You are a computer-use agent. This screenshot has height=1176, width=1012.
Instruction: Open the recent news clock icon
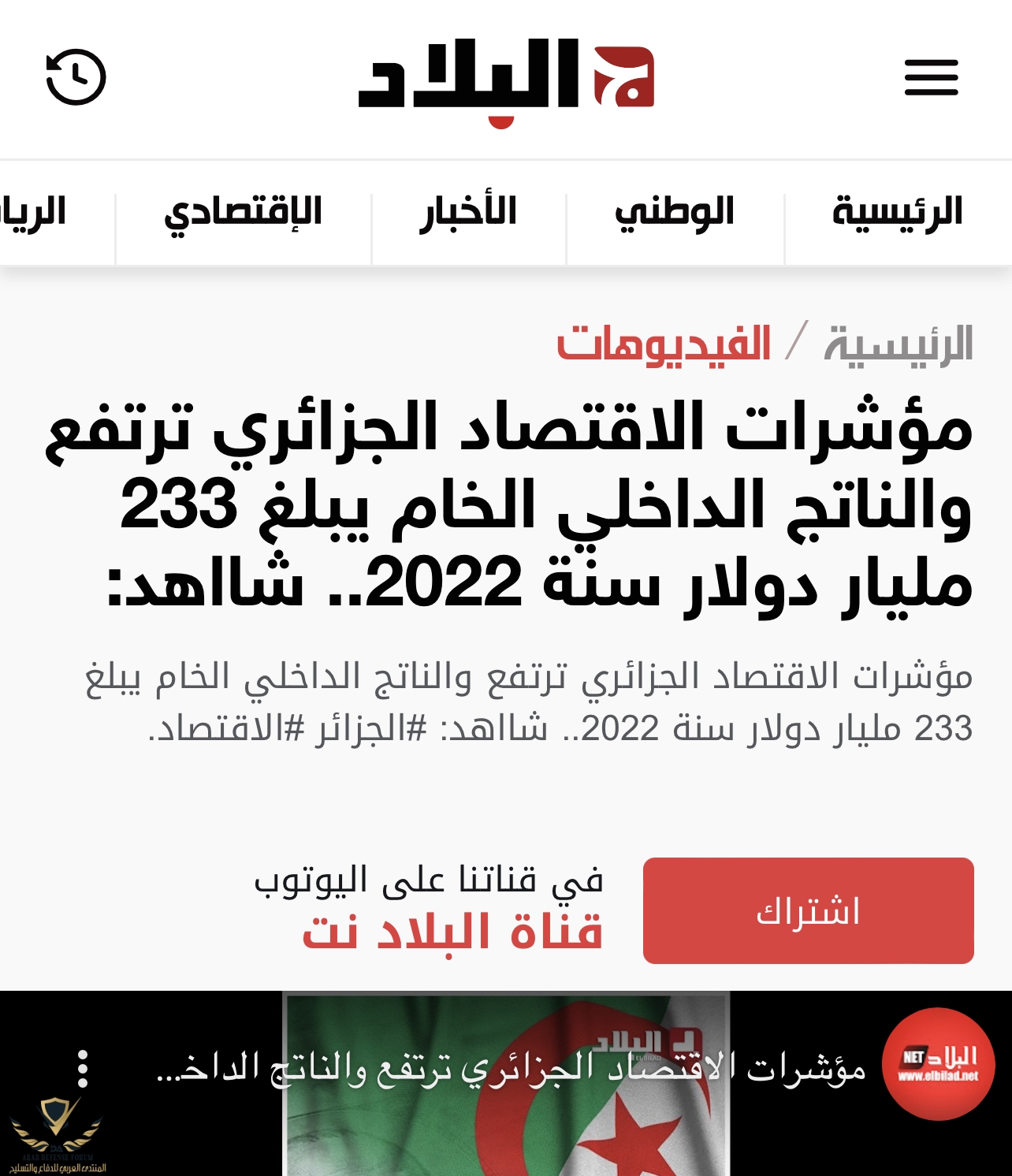click(x=76, y=77)
